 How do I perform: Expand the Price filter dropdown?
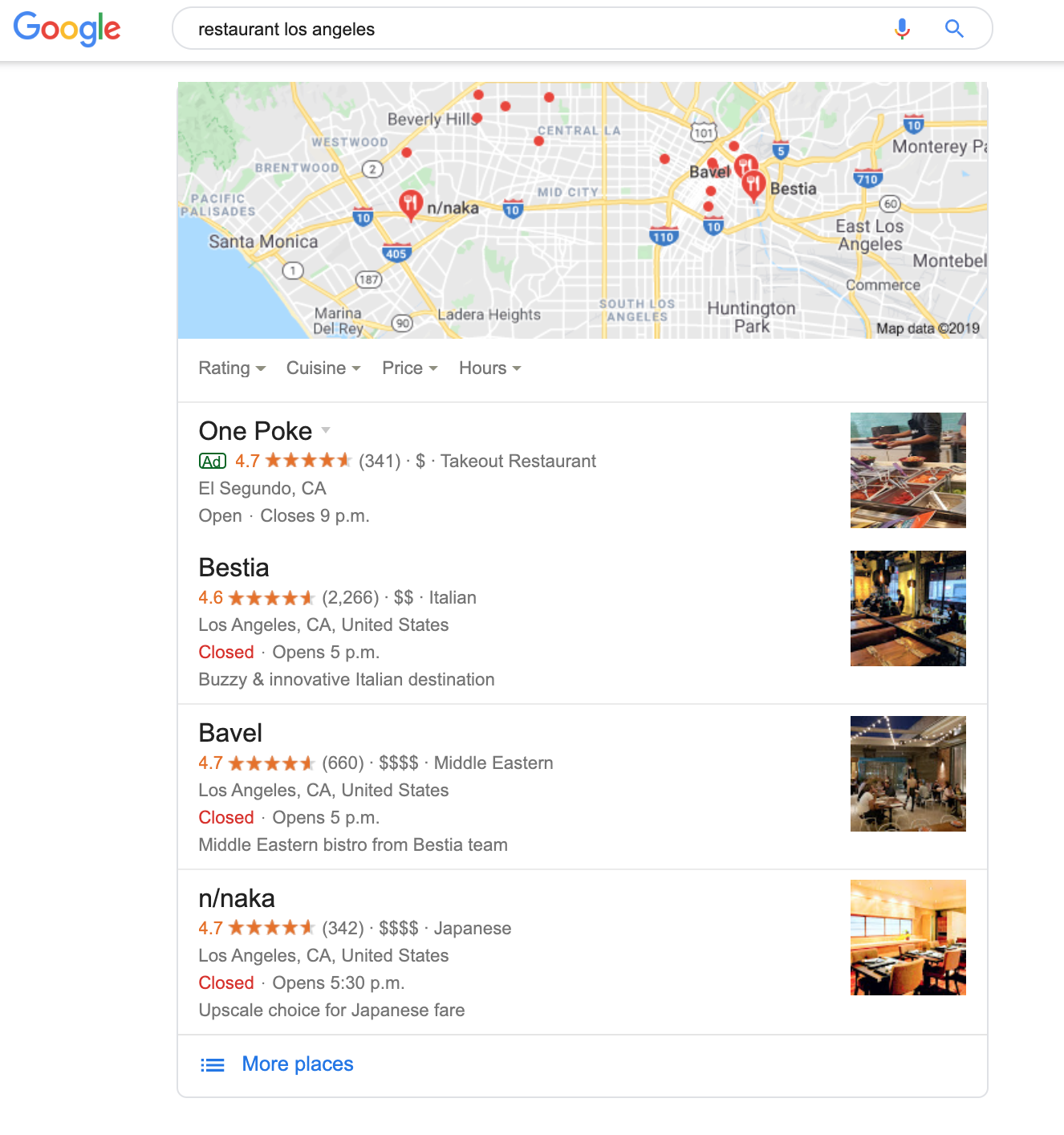(409, 368)
